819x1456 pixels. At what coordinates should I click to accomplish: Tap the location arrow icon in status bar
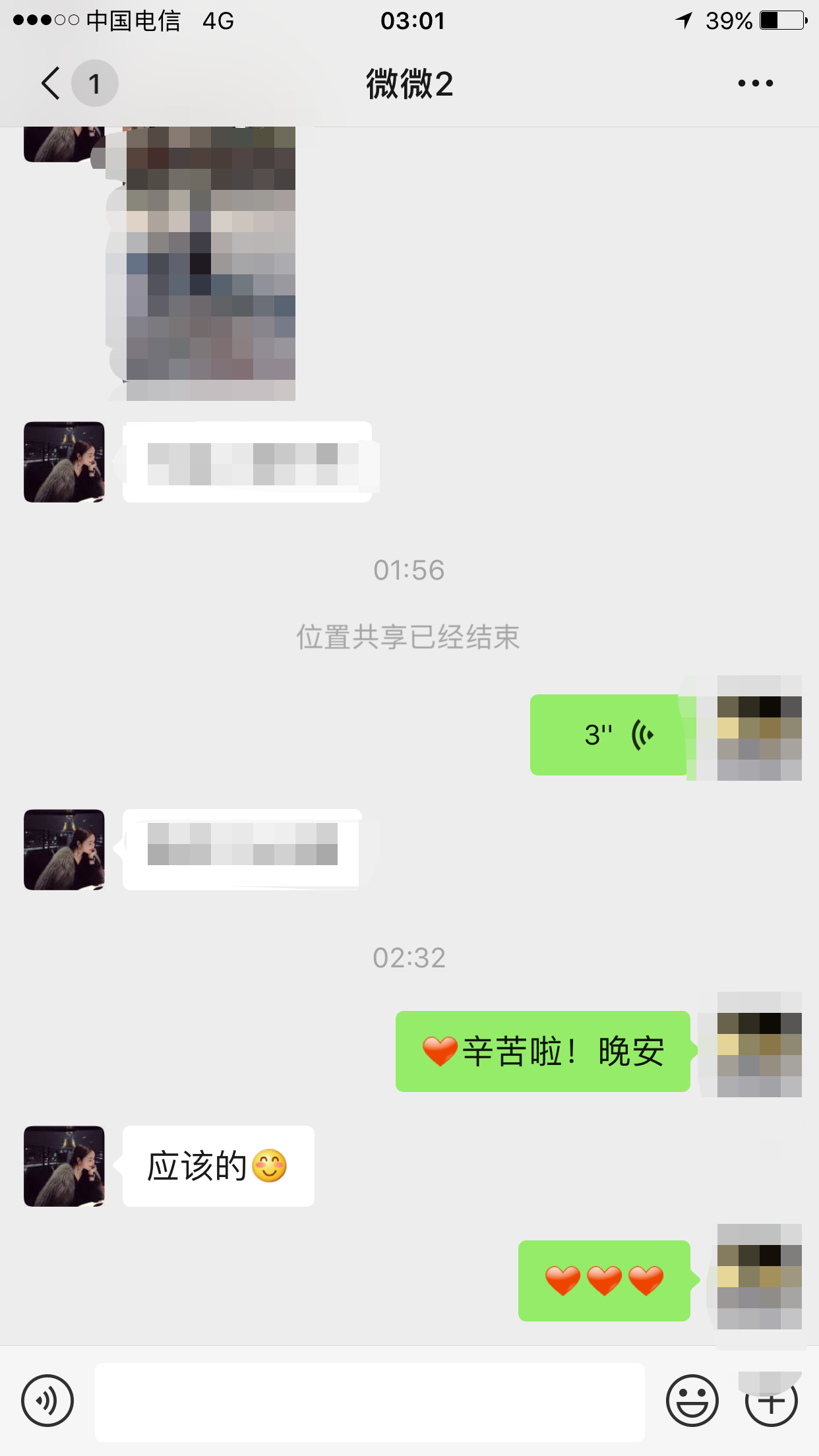click(x=682, y=20)
